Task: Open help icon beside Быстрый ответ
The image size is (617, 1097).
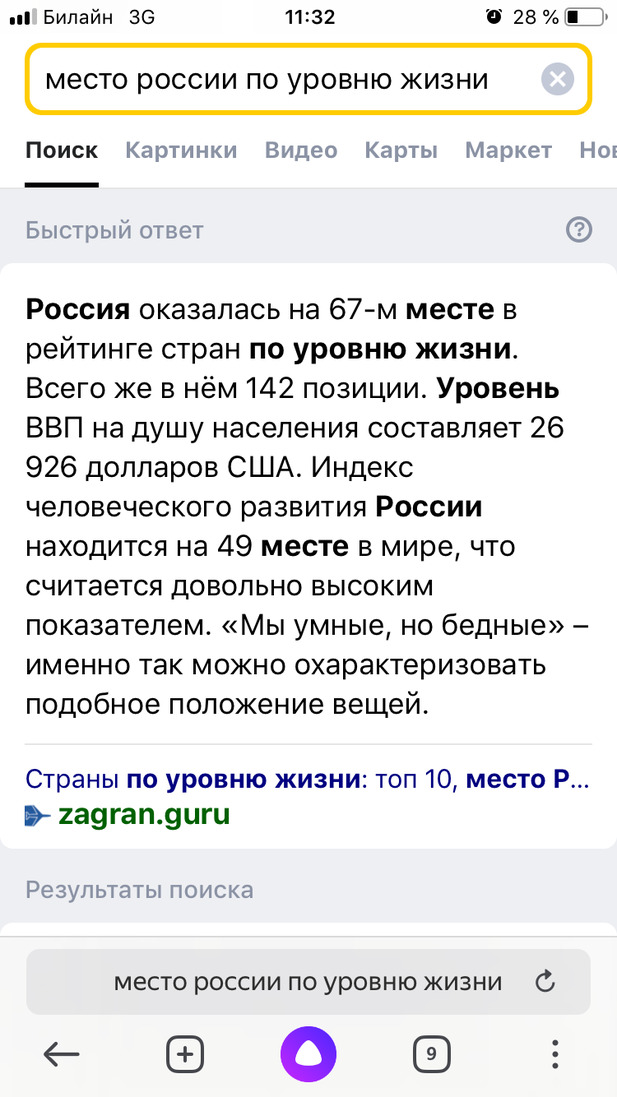Action: point(578,230)
